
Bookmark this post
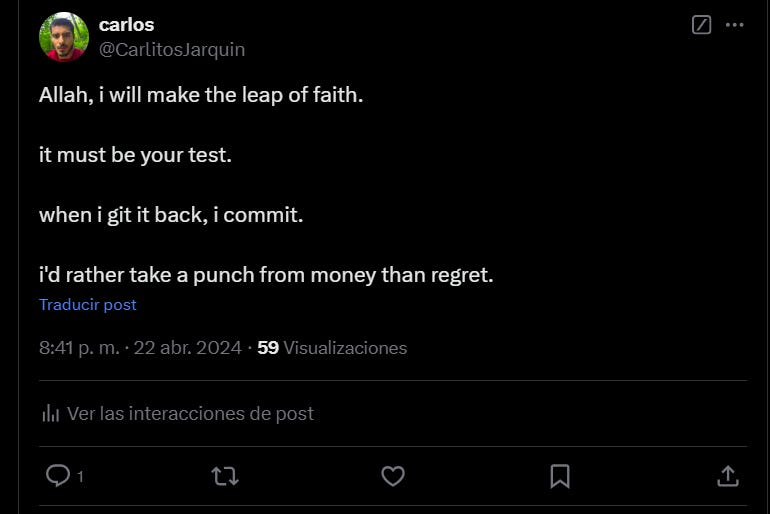[560, 476]
